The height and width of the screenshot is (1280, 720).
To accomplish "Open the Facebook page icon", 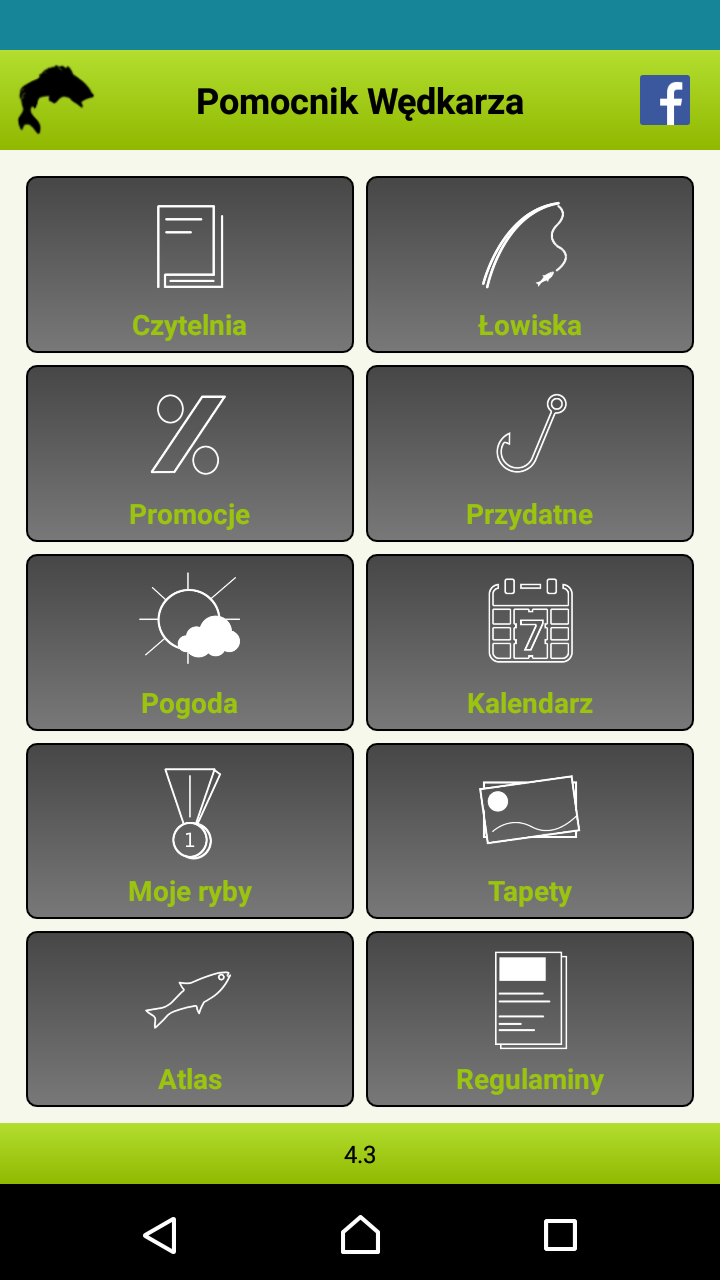I will (x=665, y=100).
